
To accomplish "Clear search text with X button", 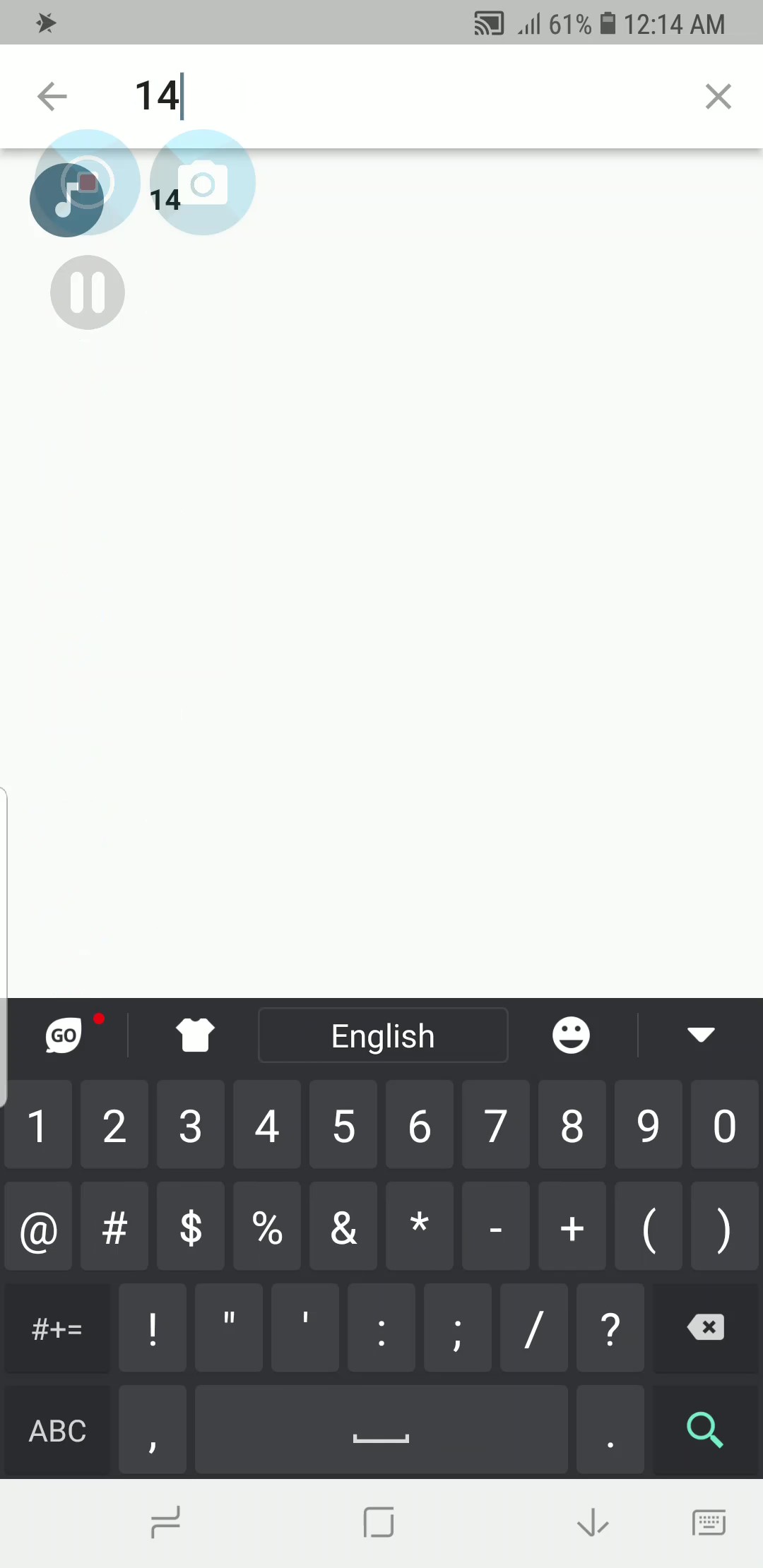I will [718, 96].
